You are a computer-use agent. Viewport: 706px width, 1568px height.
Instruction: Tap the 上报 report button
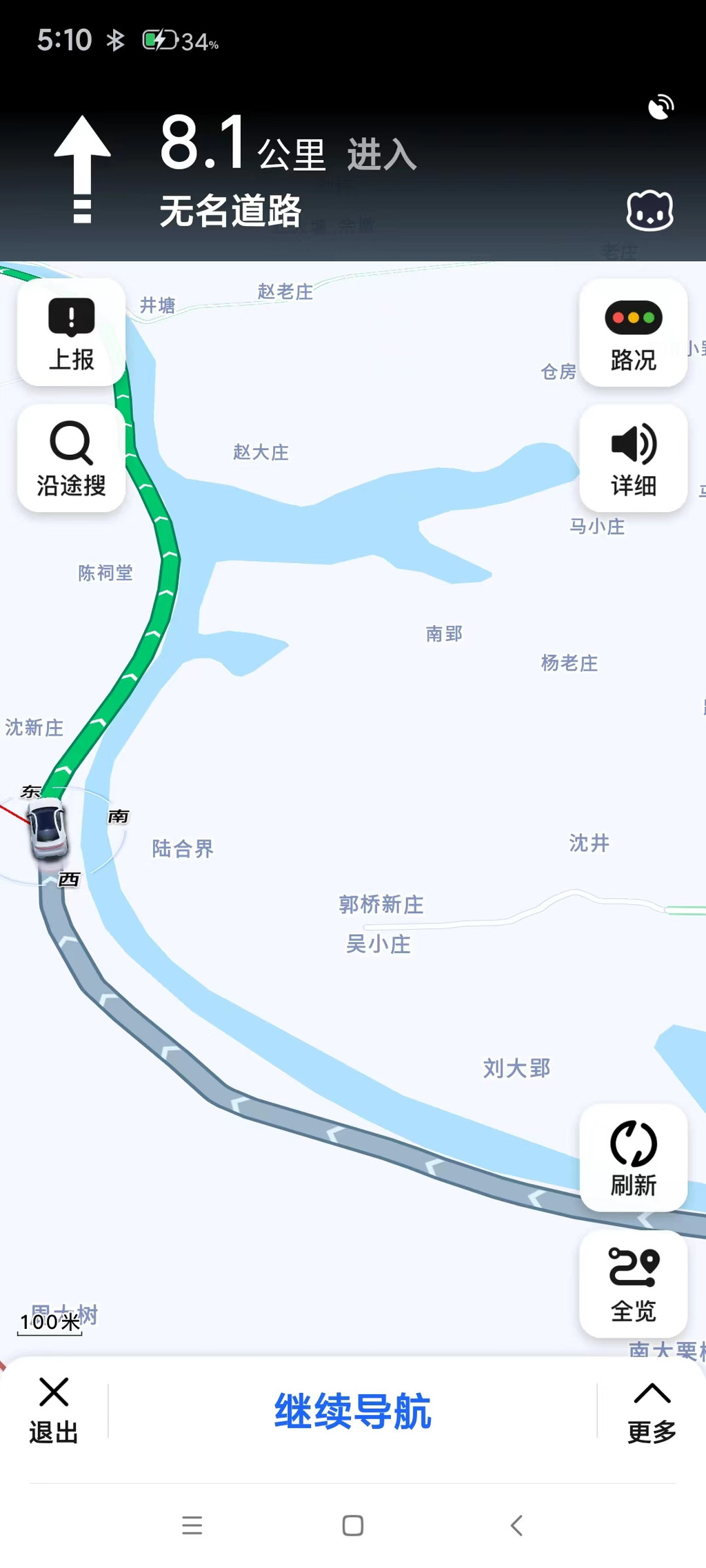pyautogui.click(x=71, y=334)
